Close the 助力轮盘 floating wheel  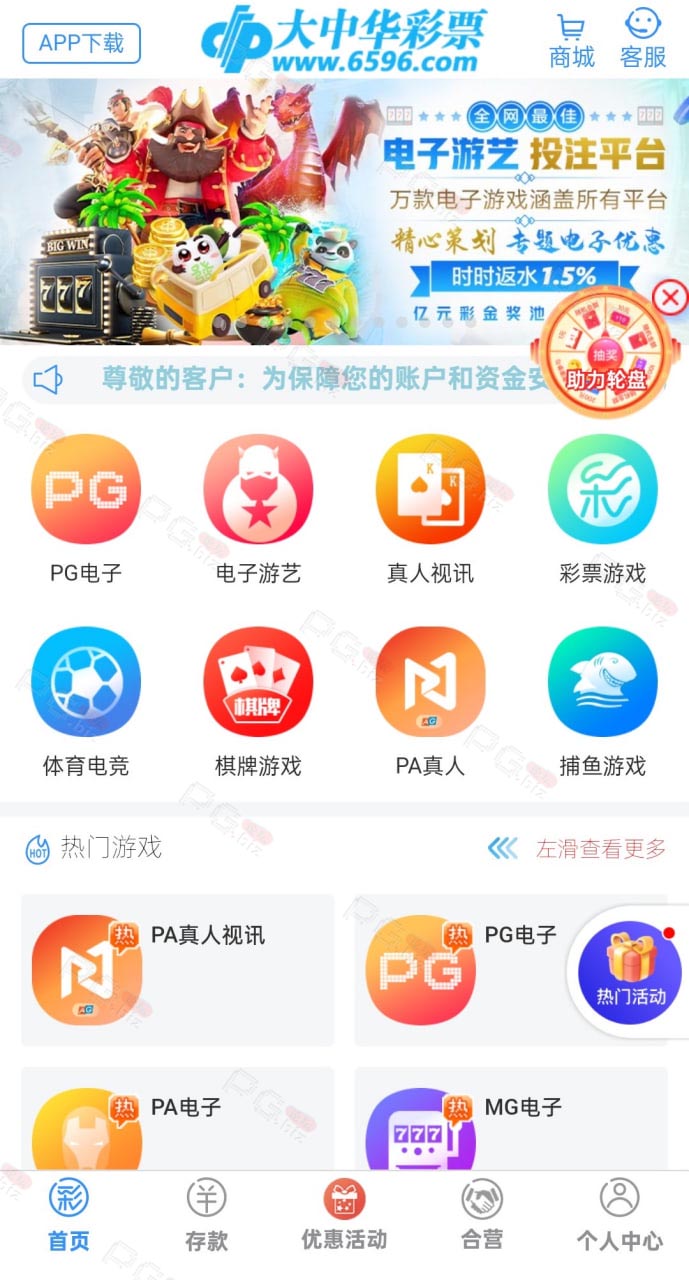670,297
